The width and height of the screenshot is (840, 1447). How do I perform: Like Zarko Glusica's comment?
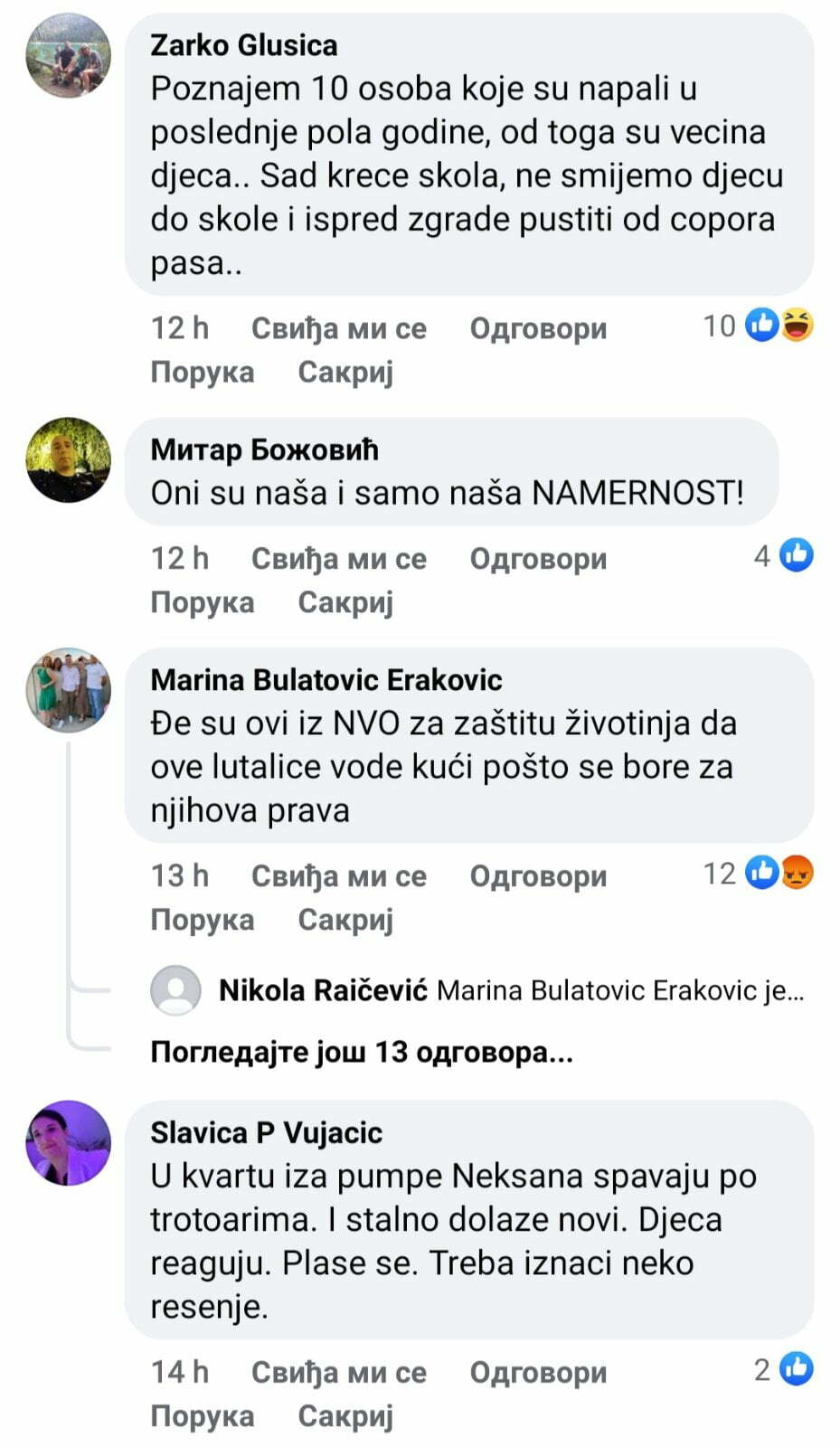point(338,328)
